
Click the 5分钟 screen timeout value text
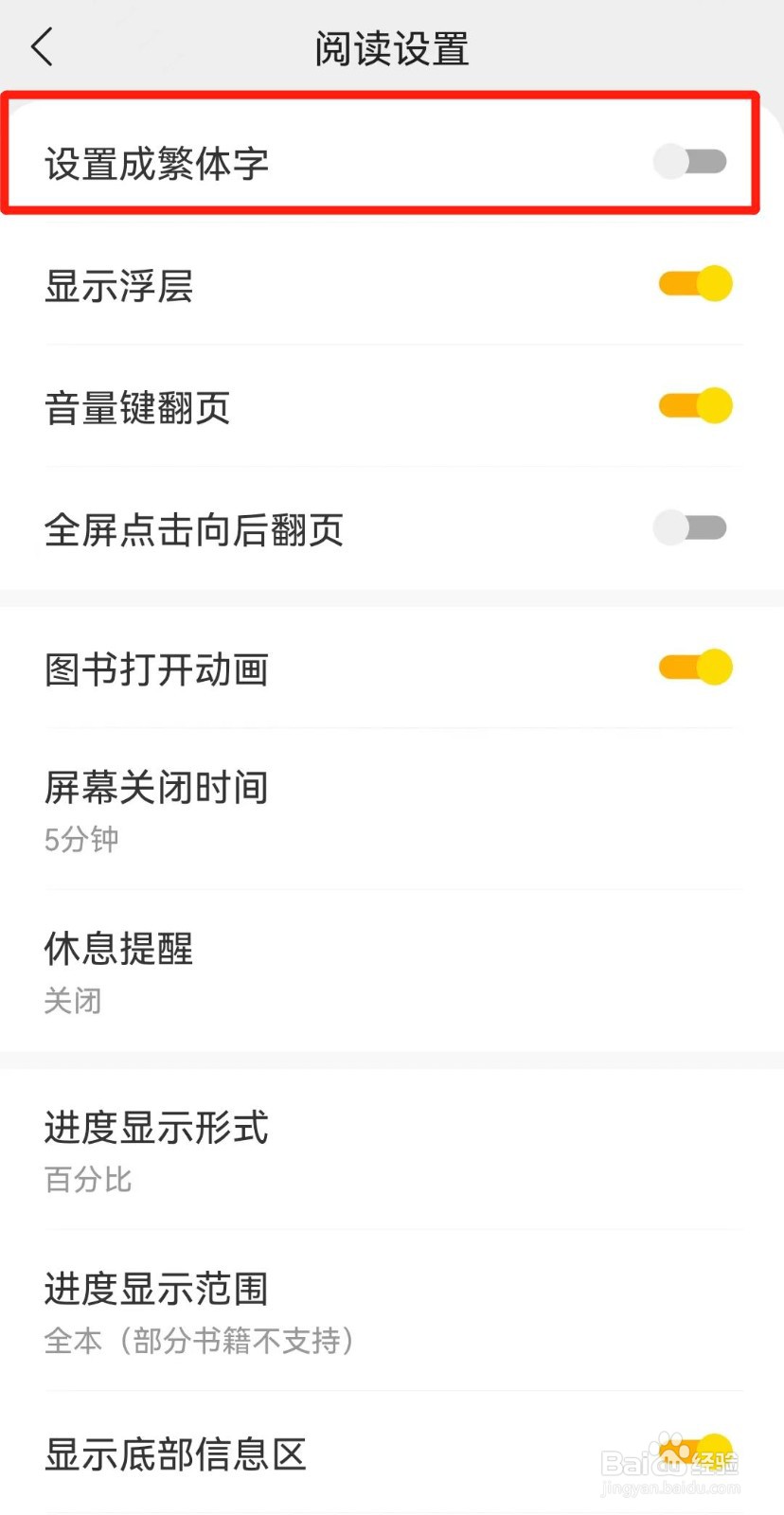(80, 839)
